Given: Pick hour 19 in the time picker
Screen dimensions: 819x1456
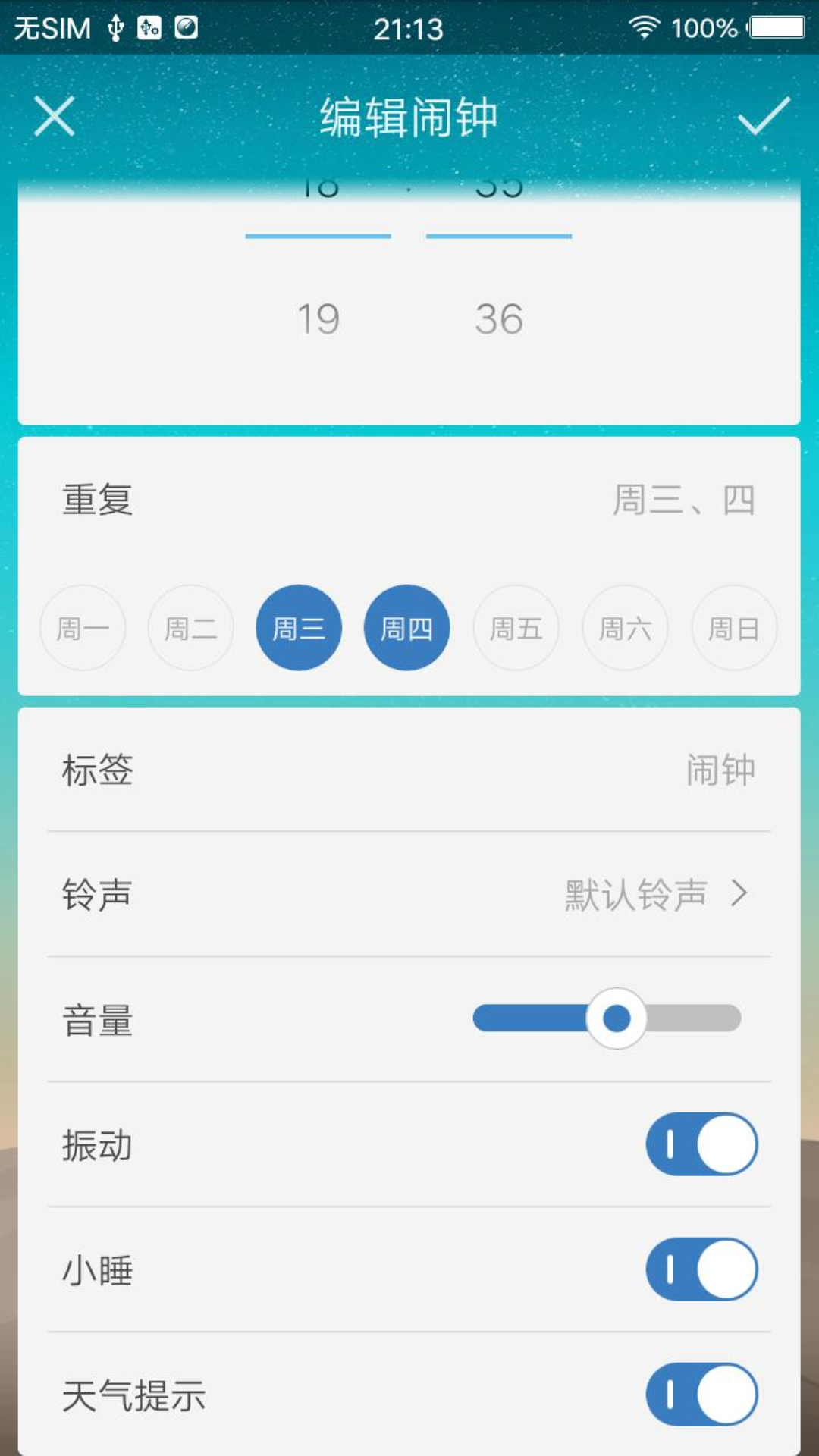Looking at the screenshot, I should pyautogui.click(x=318, y=318).
